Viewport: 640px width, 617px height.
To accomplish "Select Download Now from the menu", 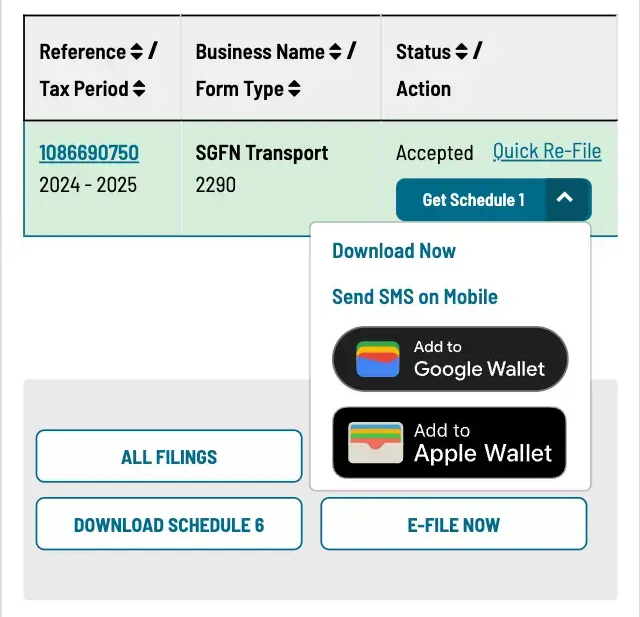I will tap(394, 251).
